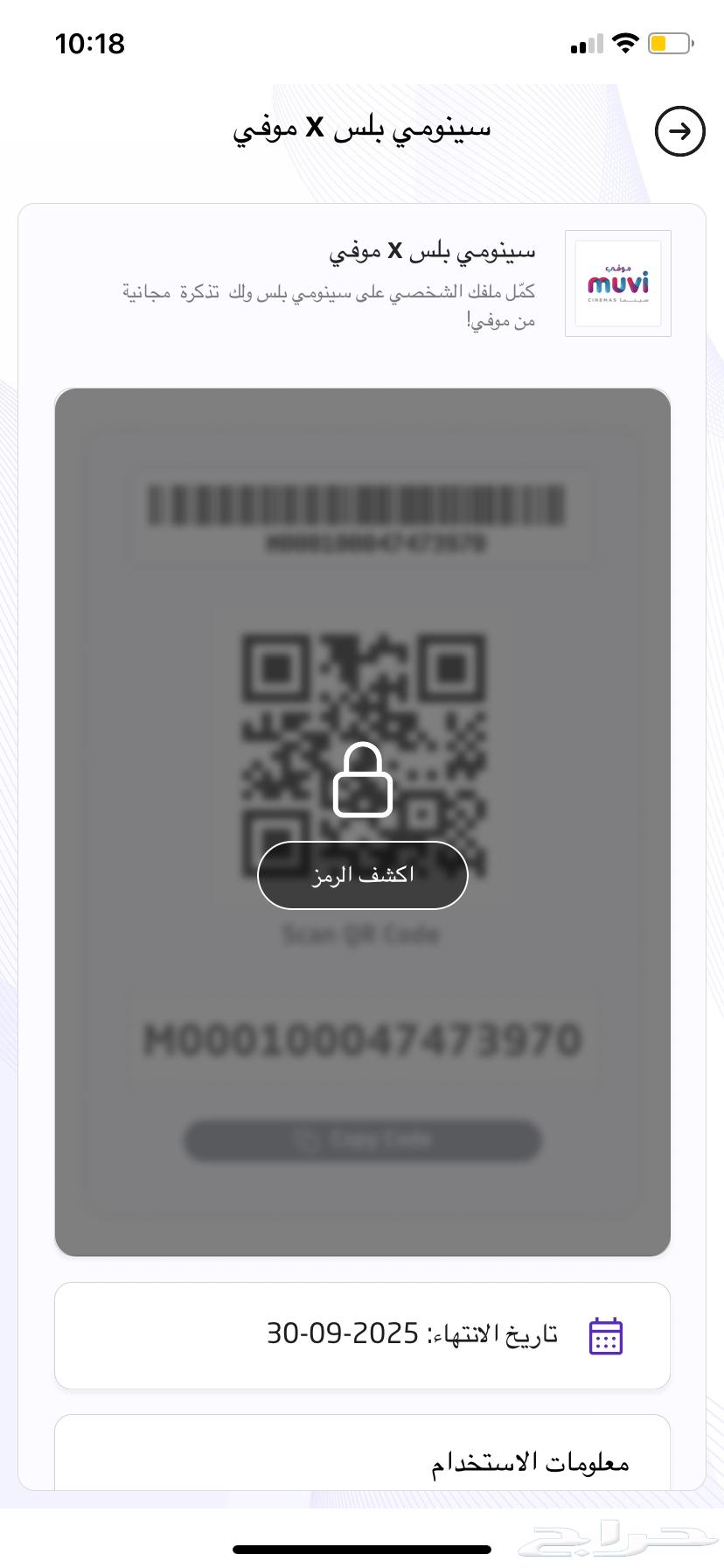Collapse the expiry date card
This screenshot has width=724, height=1568.
[361, 1334]
